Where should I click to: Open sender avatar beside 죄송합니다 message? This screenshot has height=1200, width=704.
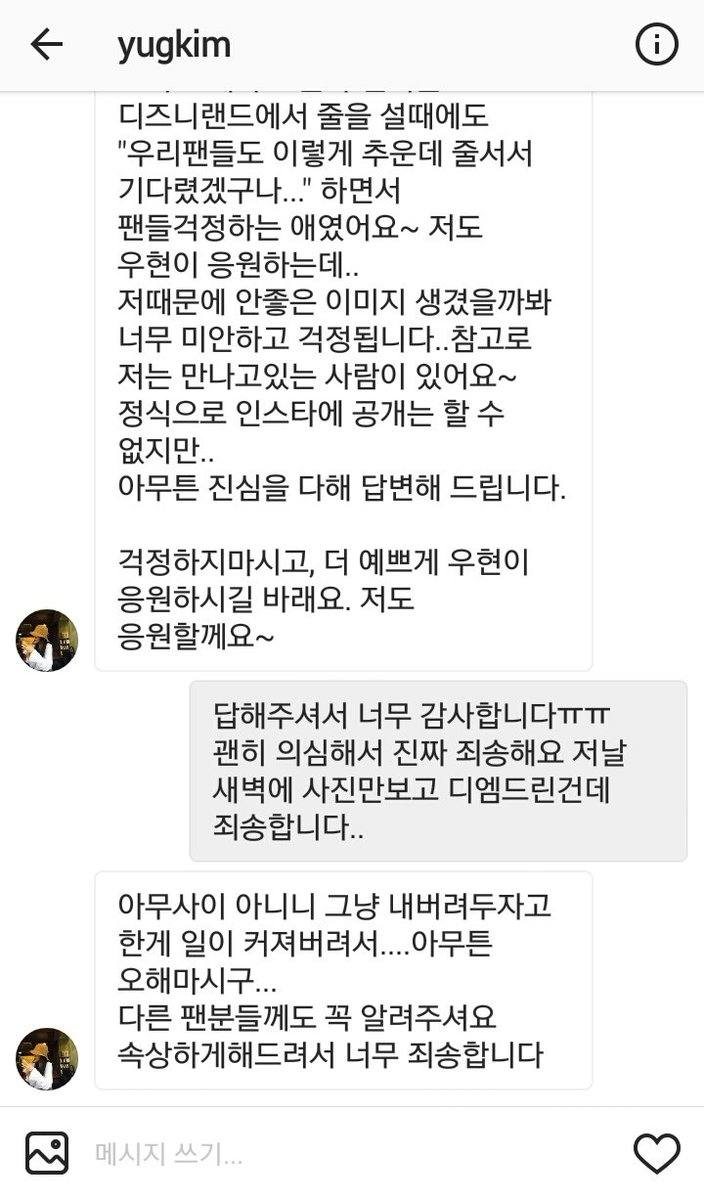[x=47, y=1059]
